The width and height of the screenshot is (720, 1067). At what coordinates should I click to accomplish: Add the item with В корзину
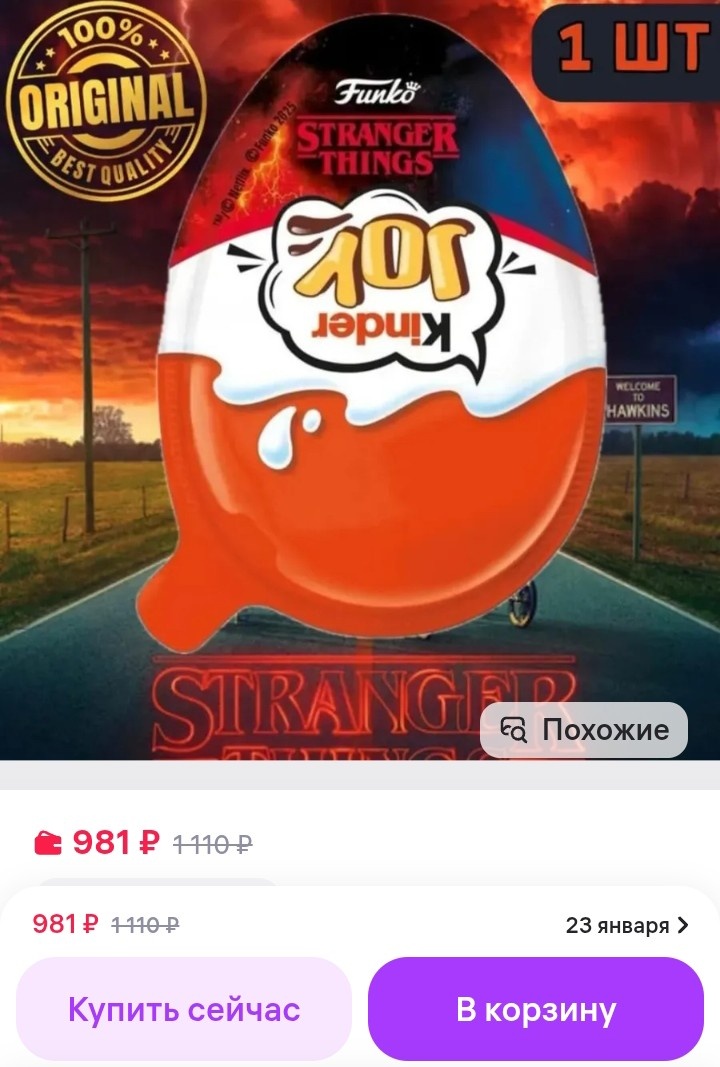(536, 1008)
